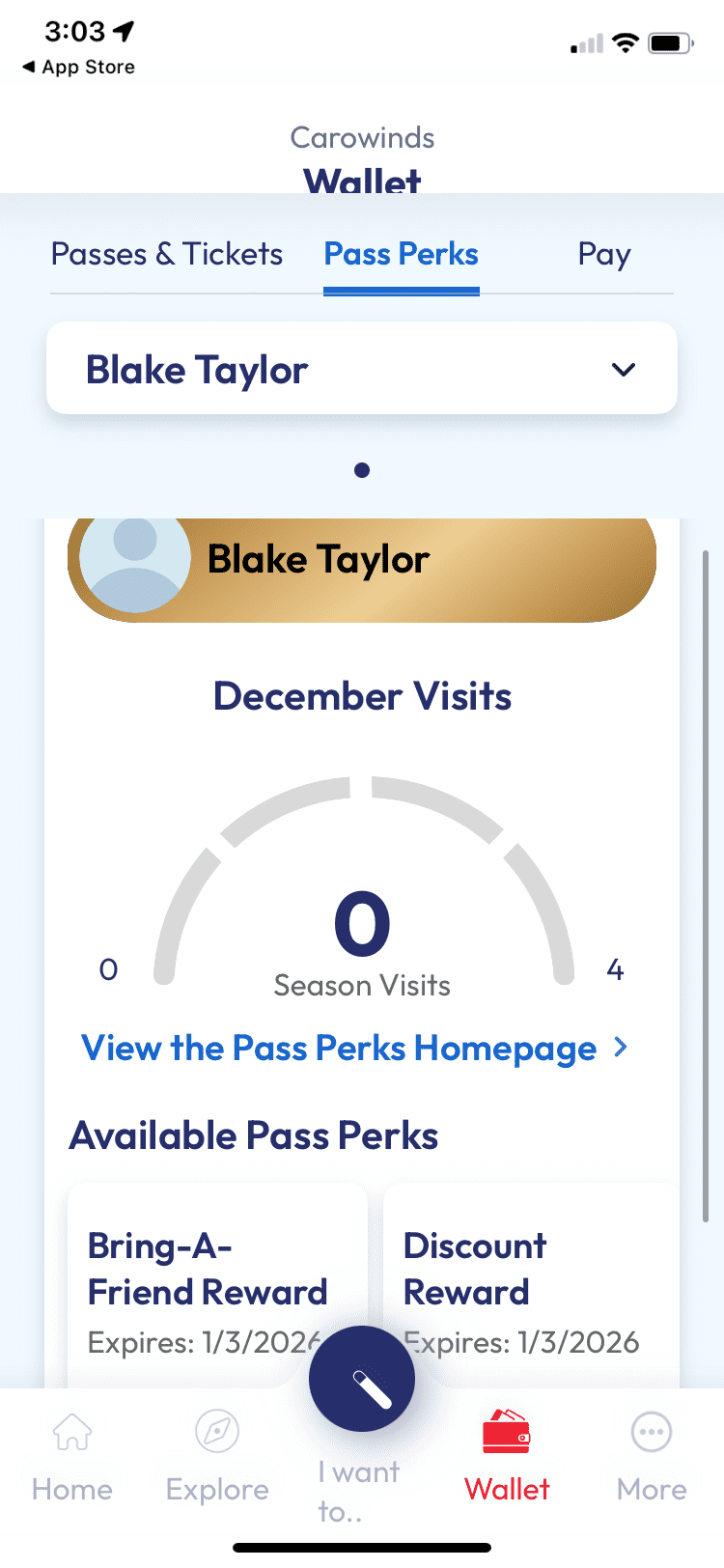Return to App Store via back link
Viewport: 724px width, 1568px height.
[79, 67]
